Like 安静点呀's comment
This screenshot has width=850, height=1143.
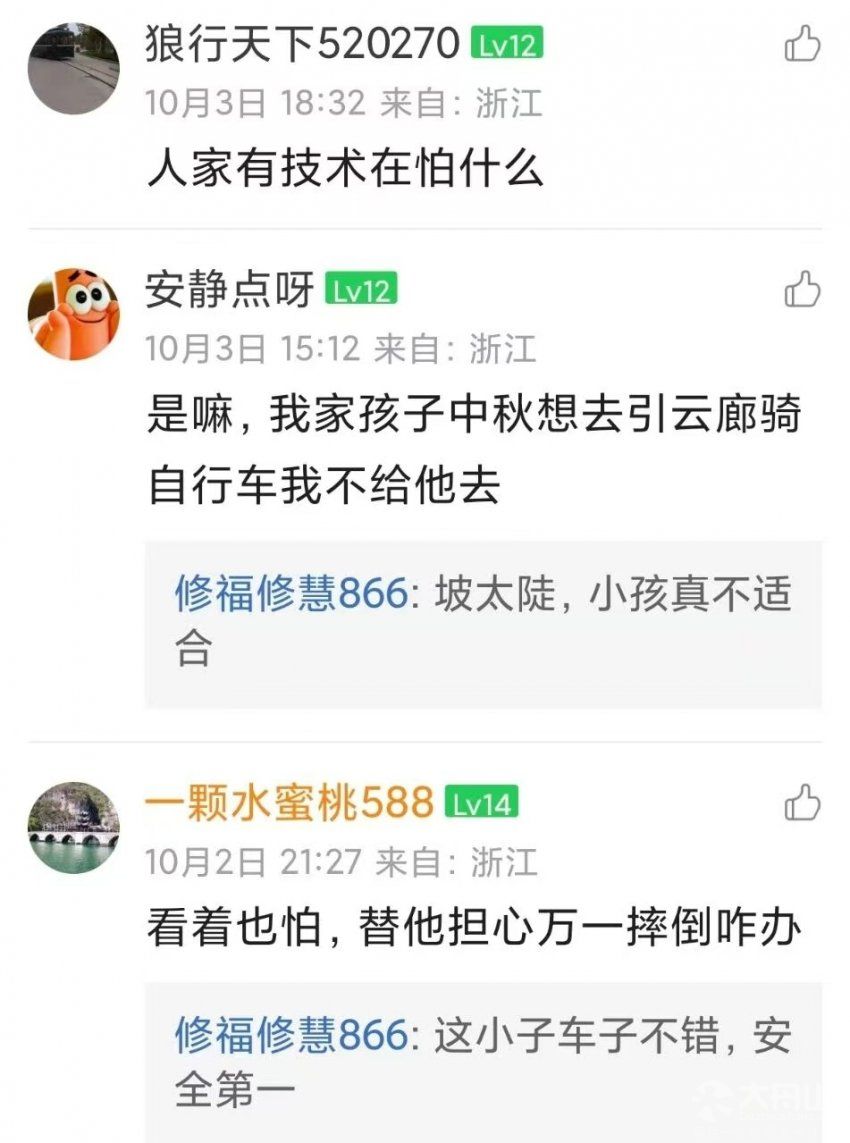(x=802, y=290)
